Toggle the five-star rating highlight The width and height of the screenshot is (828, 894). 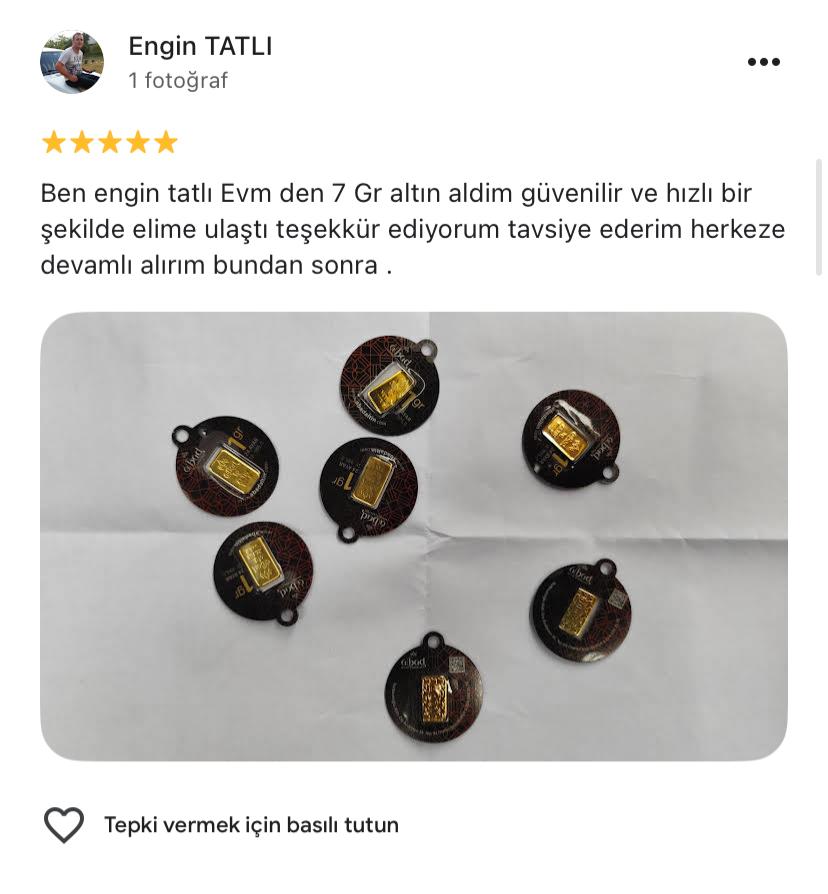tap(109, 141)
